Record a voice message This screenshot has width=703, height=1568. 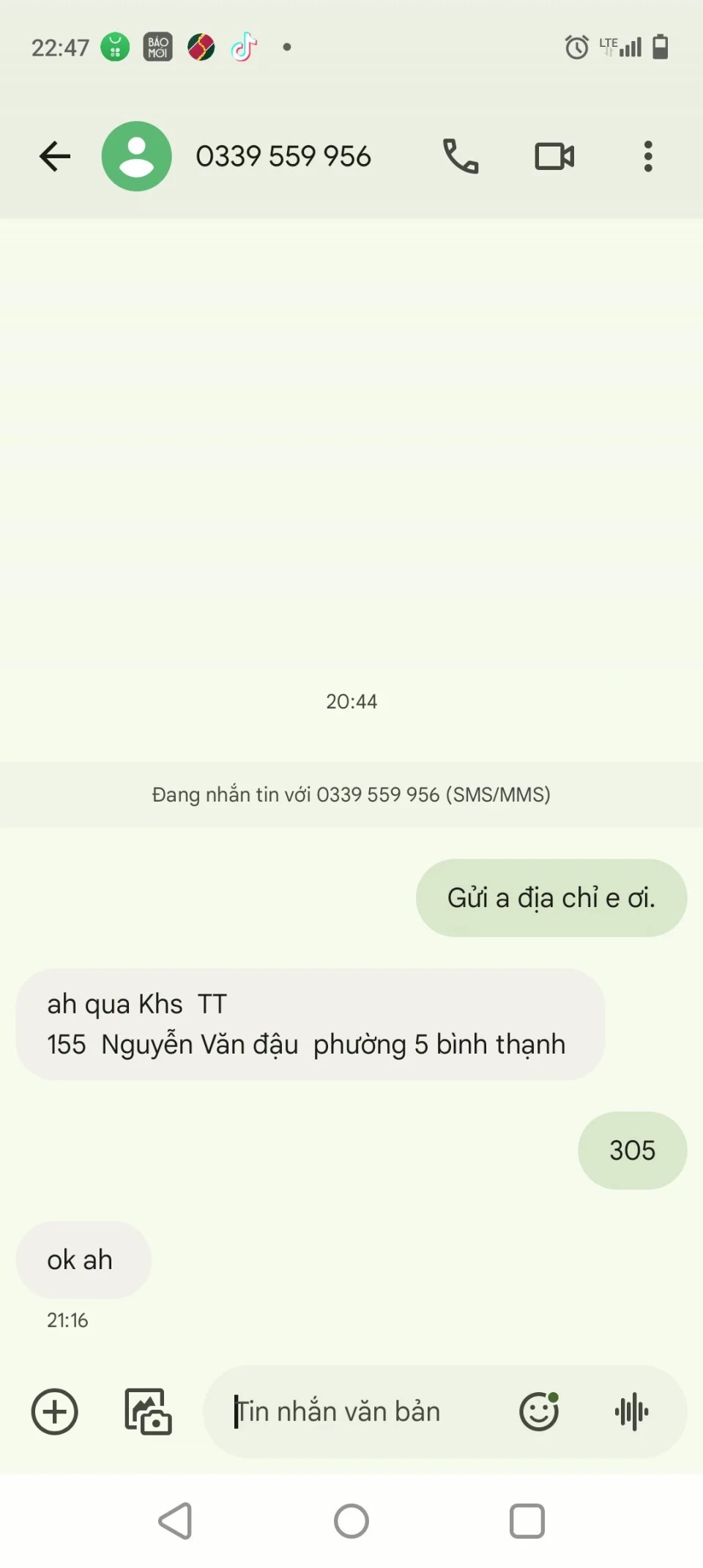pyautogui.click(x=631, y=1411)
